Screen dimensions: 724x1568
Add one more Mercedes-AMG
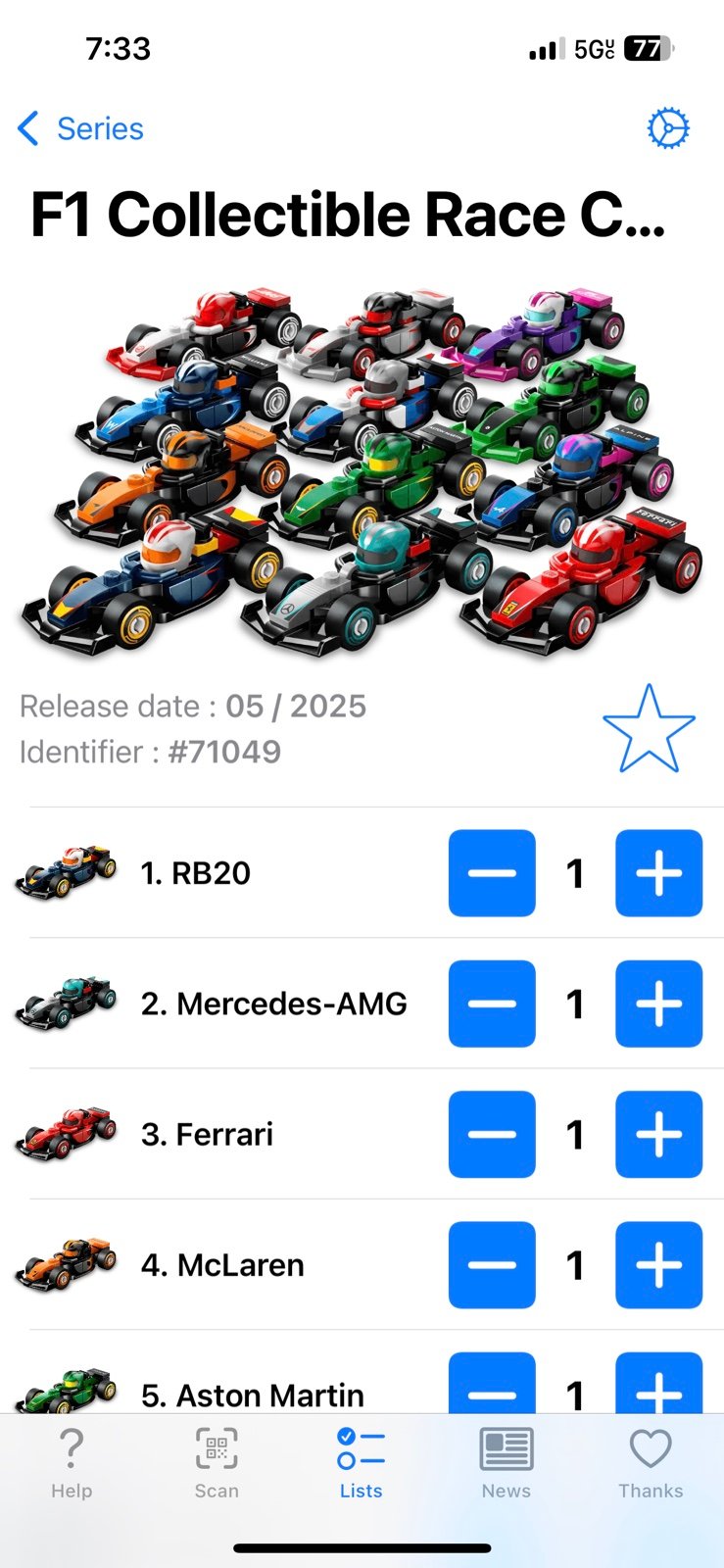[x=658, y=1004]
